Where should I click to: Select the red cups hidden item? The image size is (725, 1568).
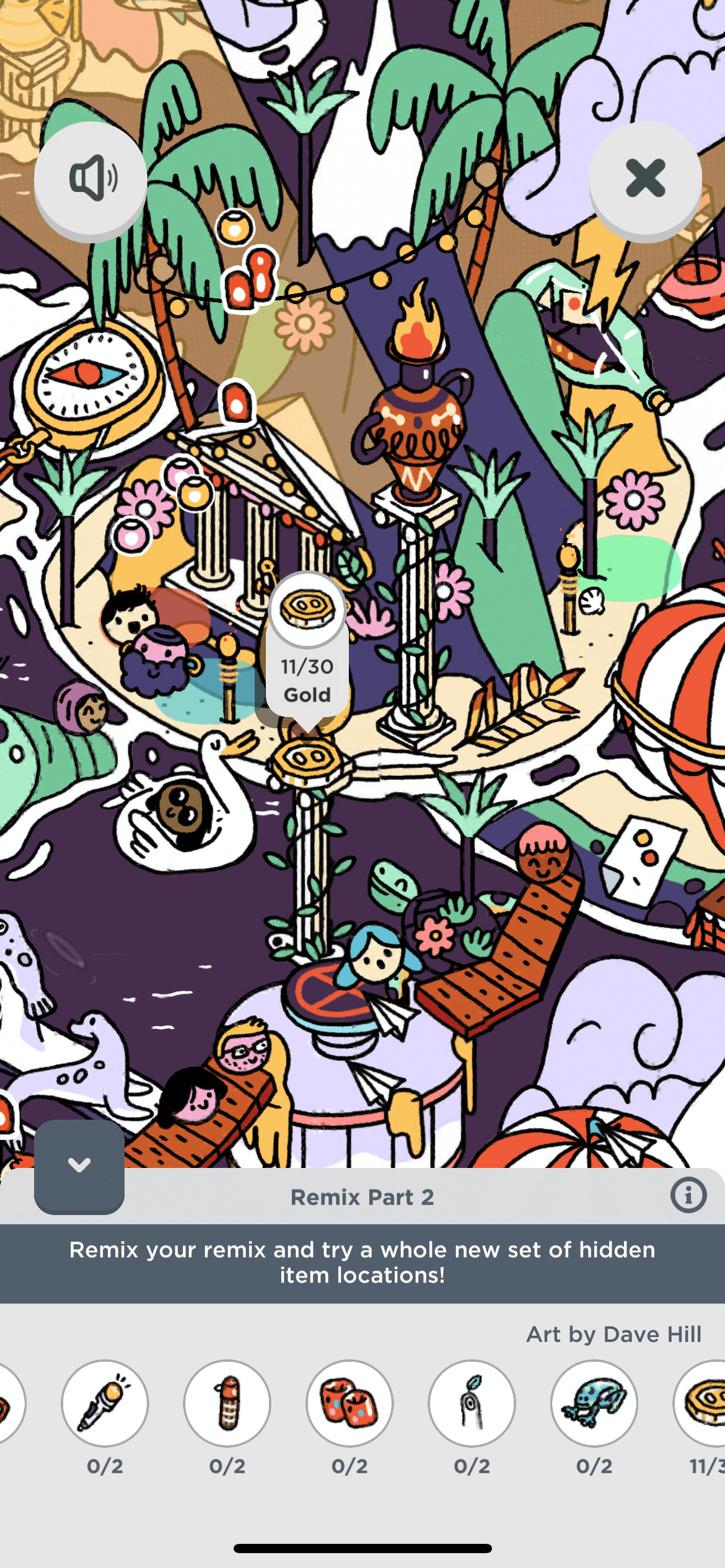click(349, 1403)
